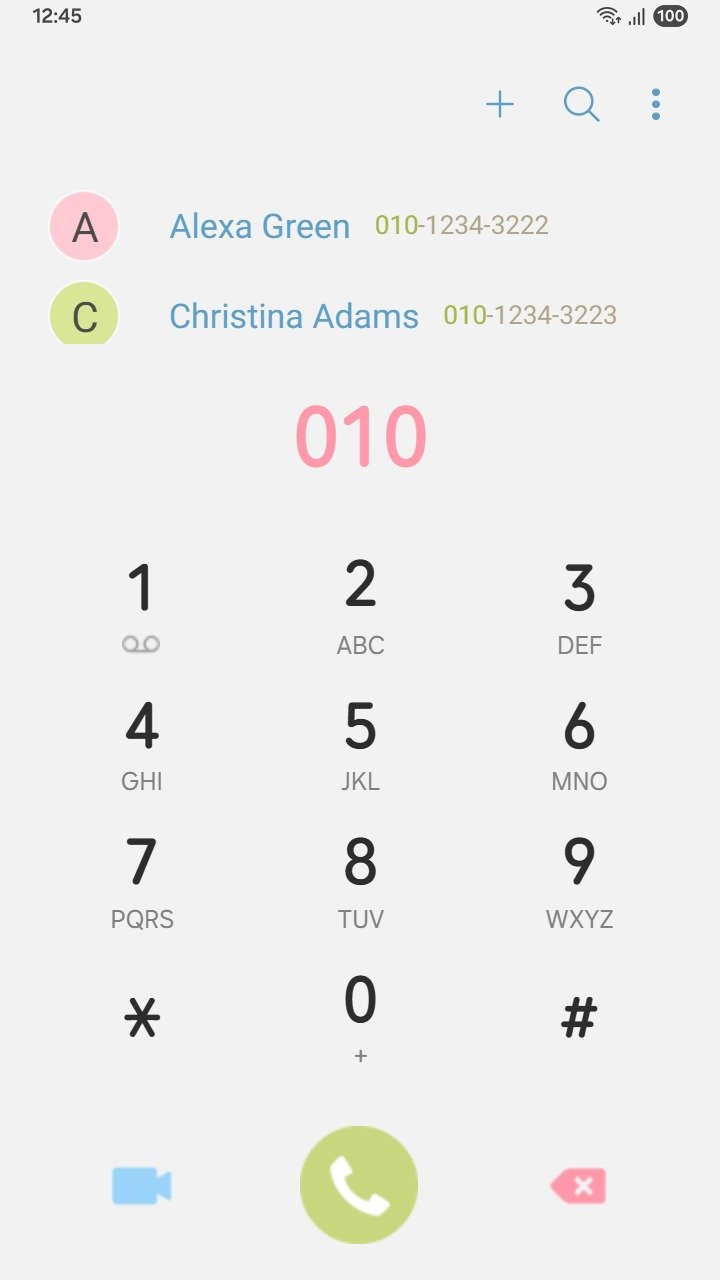The image size is (720, 1280).
Task: Call the number with green phone button
Action: tap(359, 1185)
